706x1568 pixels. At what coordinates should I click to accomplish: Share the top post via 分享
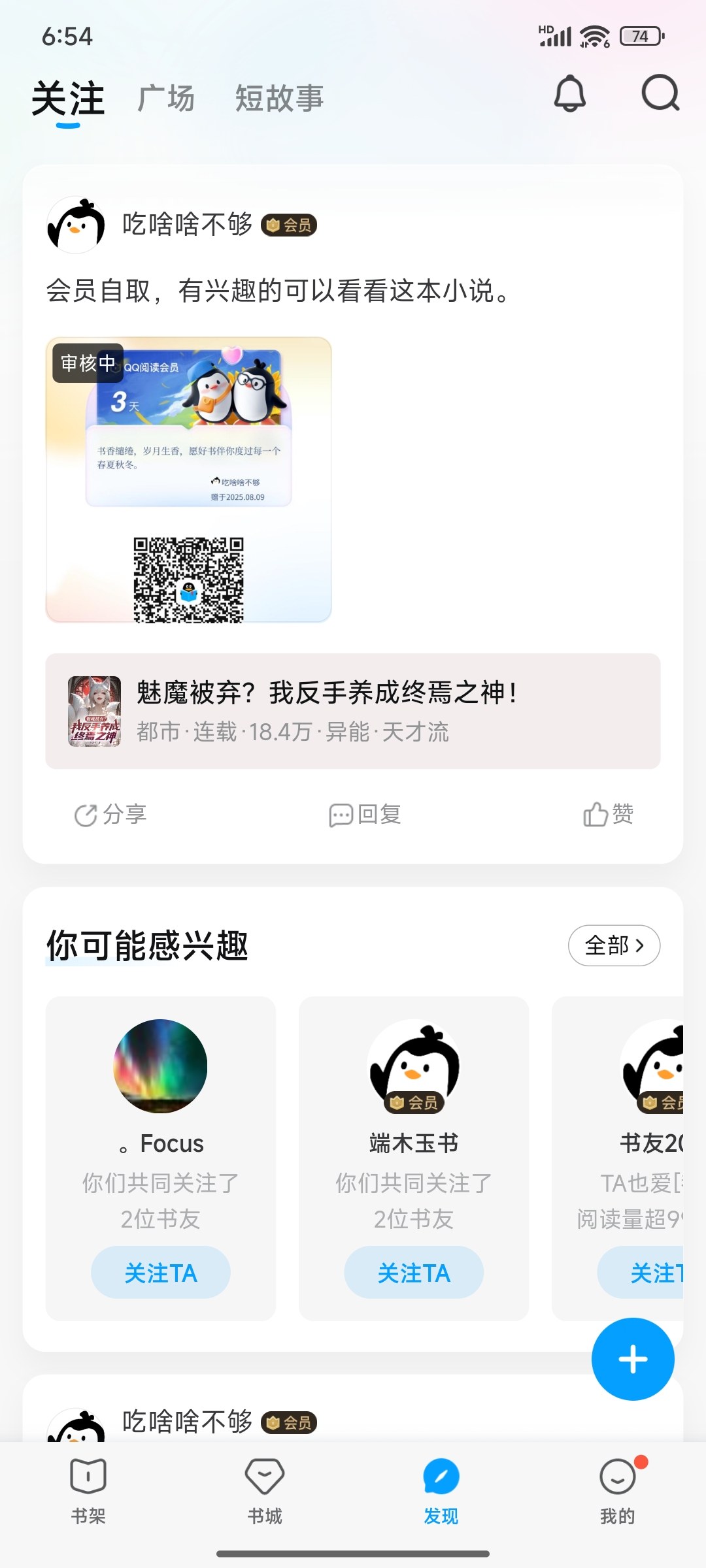[110, 815]
